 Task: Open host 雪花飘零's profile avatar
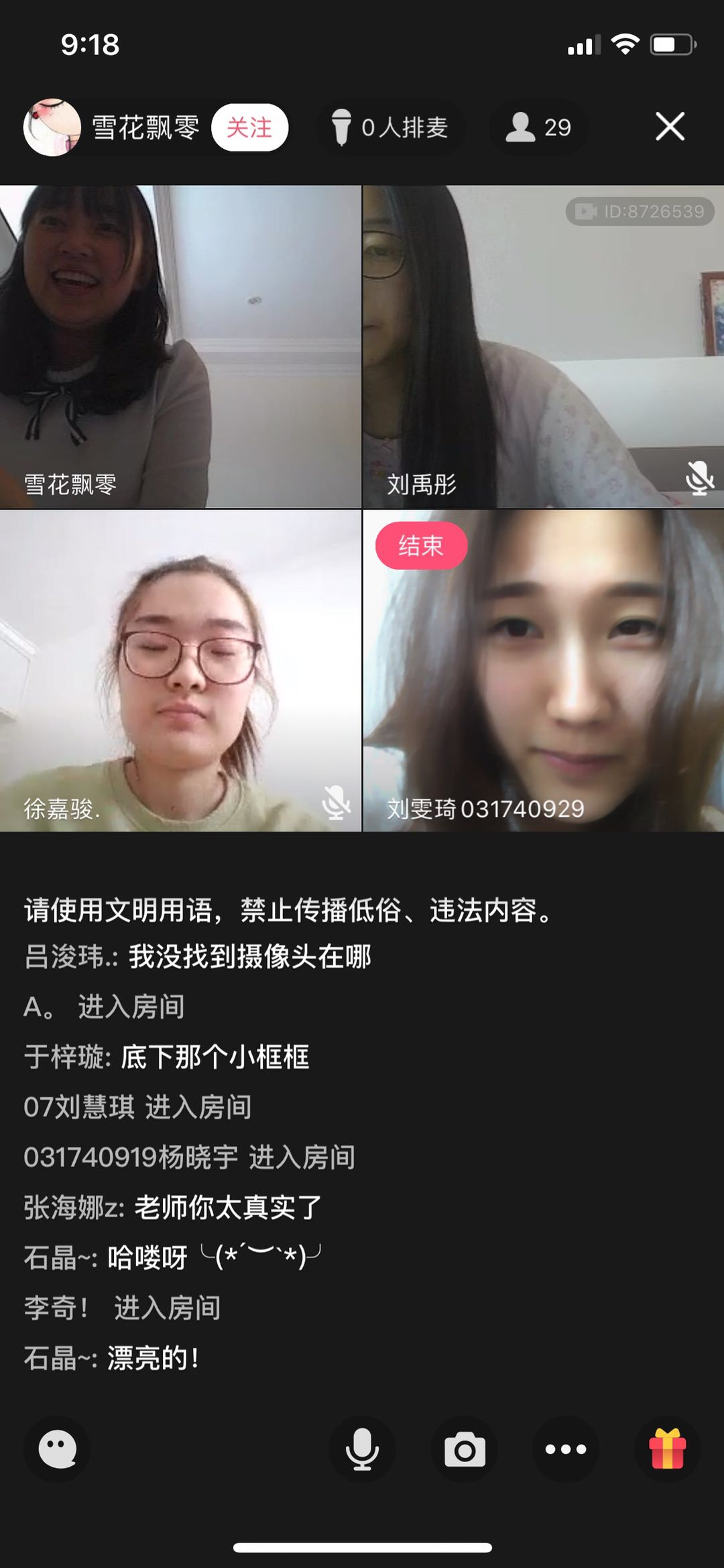click(52, 127)
